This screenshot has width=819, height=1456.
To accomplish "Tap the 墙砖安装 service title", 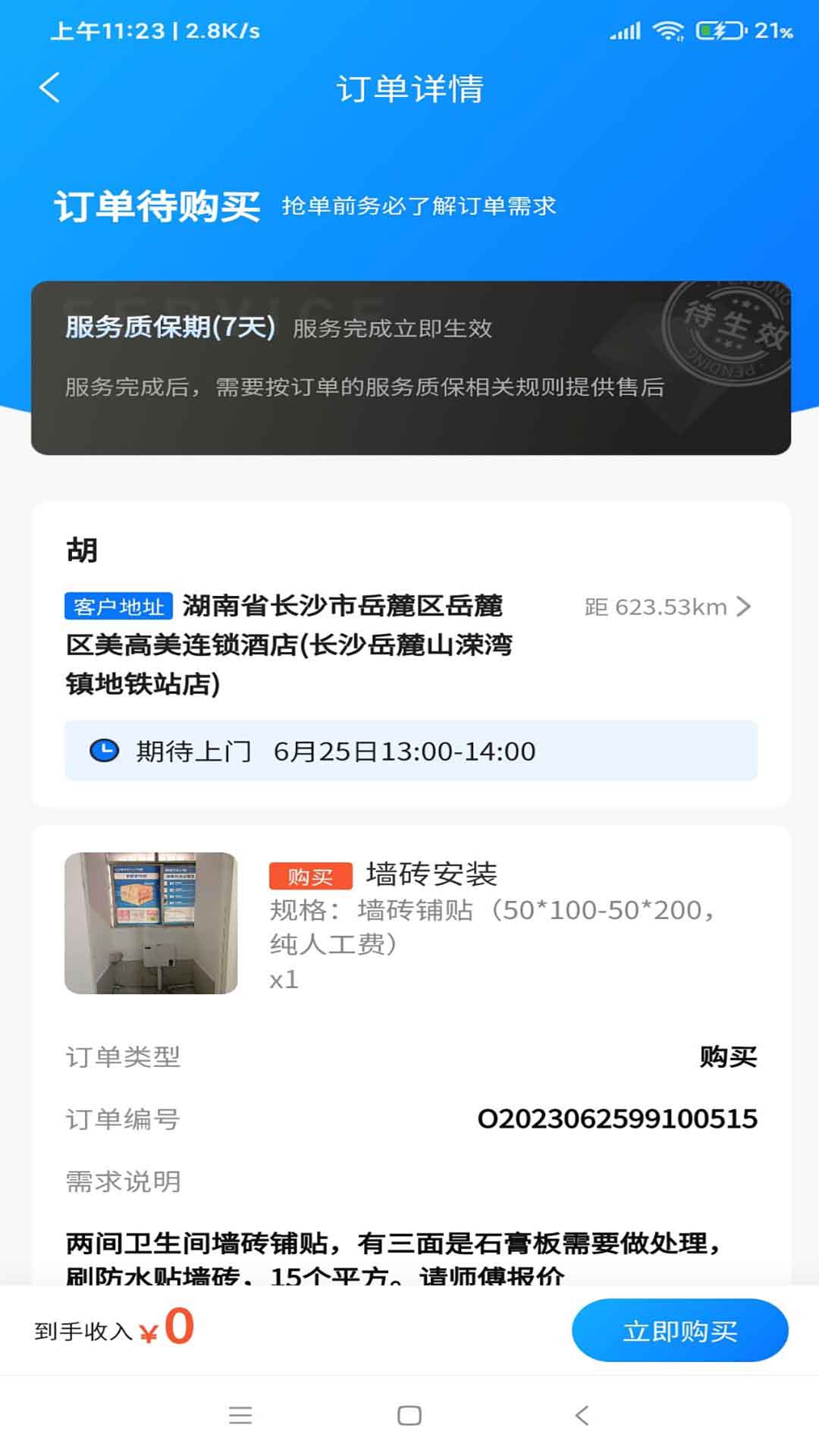I will [433, 874].
